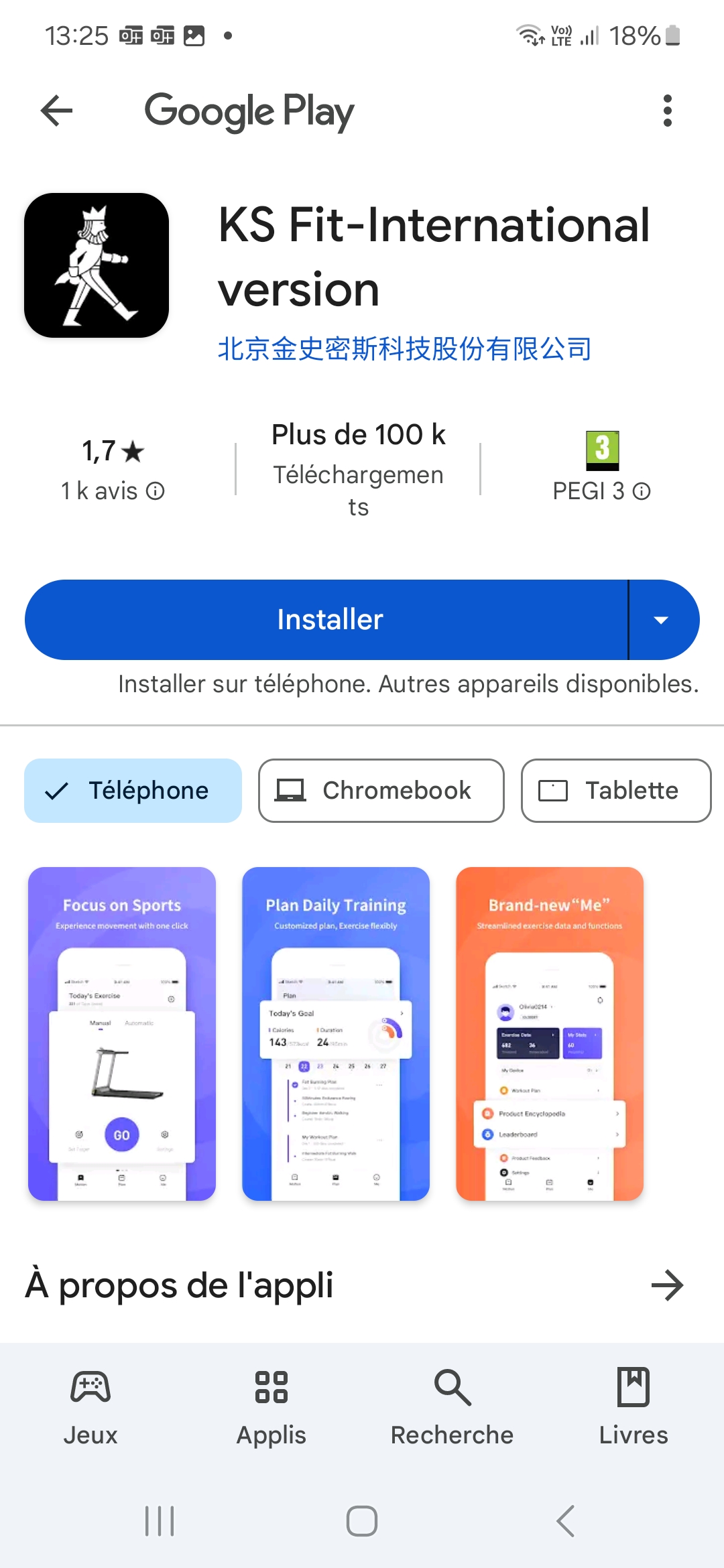724x1568 pixels.
Task: Open the Focus on Sports screenshot
Action: (x=122, y=1033)
